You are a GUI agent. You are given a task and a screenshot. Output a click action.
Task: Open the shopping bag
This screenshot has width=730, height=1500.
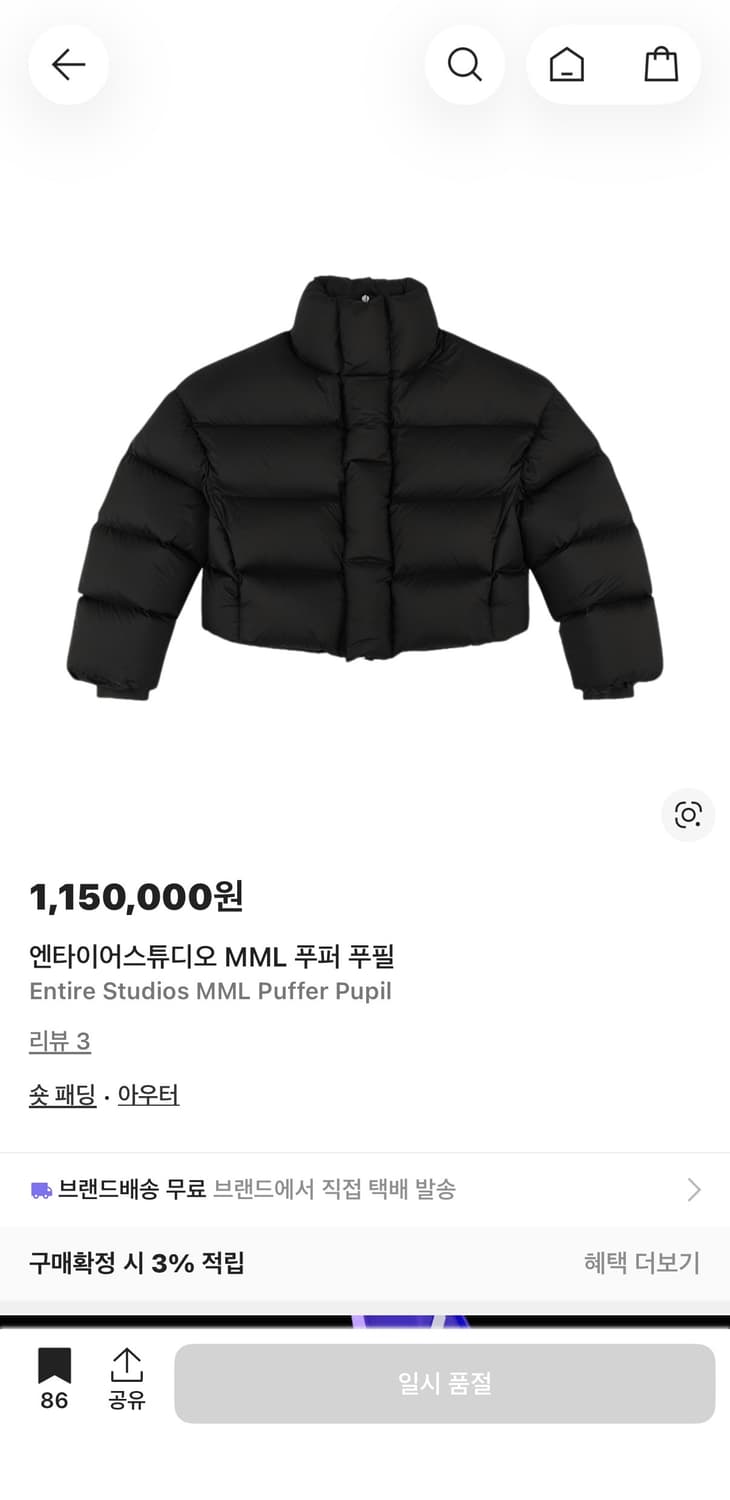tap(661, 64)
